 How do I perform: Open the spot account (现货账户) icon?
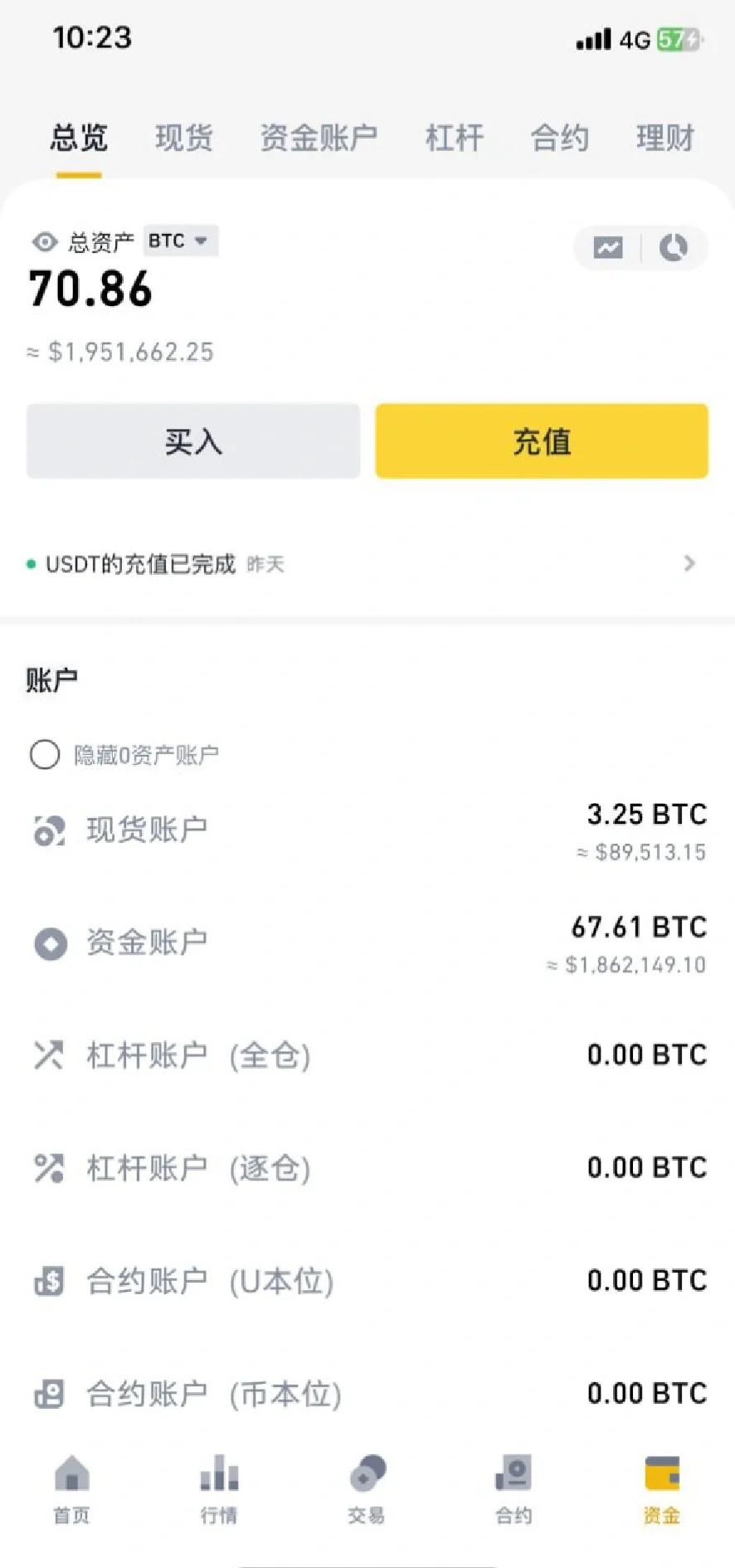tap(49, 830)
